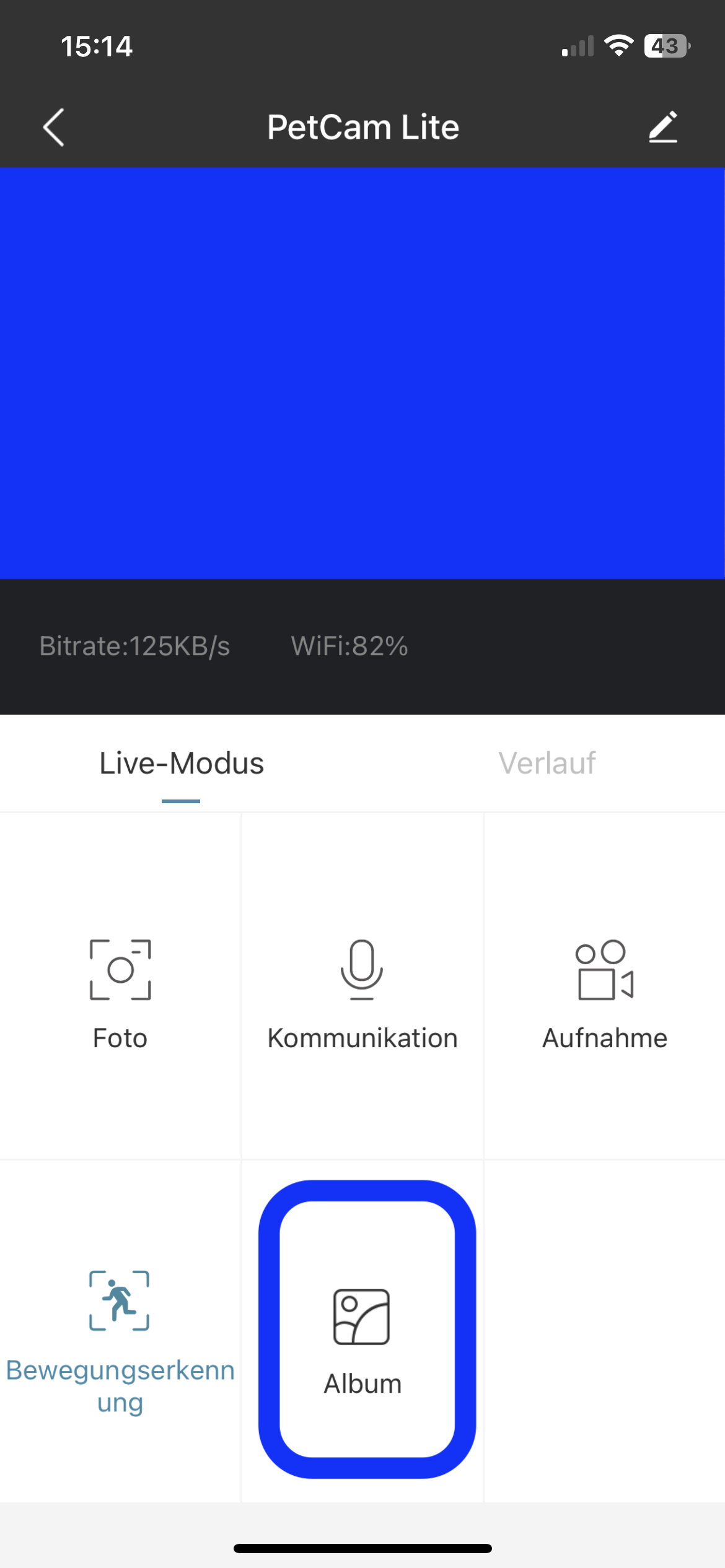Switch to the Verlauf tab
Screen dimensions: 725x1568
point(547,763)
